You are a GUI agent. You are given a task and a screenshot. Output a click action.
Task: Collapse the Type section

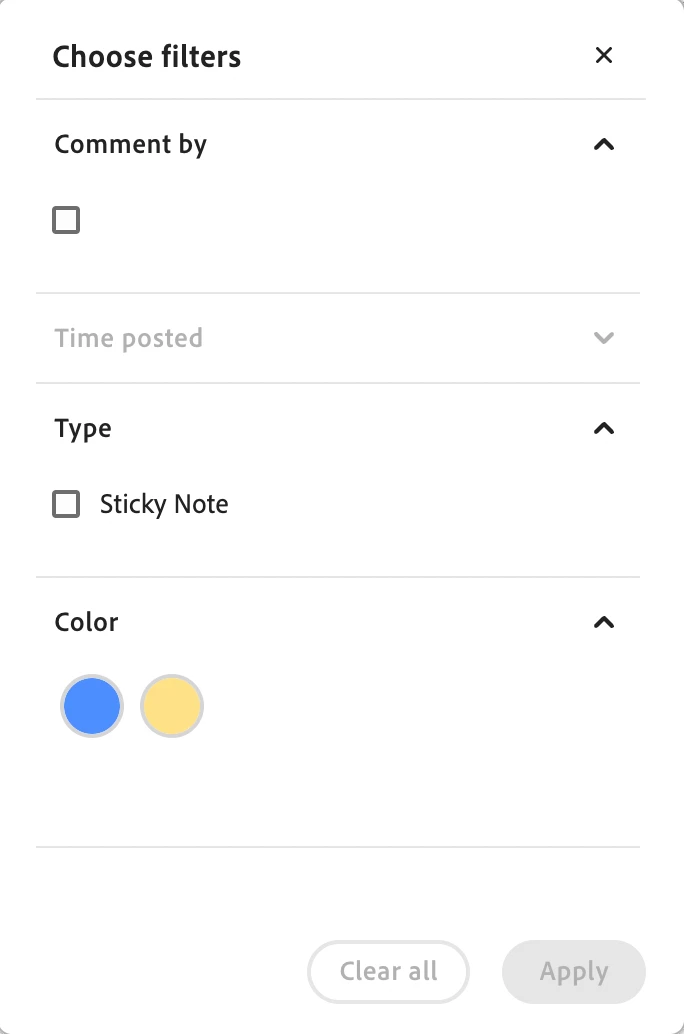[x=603, y=429]
